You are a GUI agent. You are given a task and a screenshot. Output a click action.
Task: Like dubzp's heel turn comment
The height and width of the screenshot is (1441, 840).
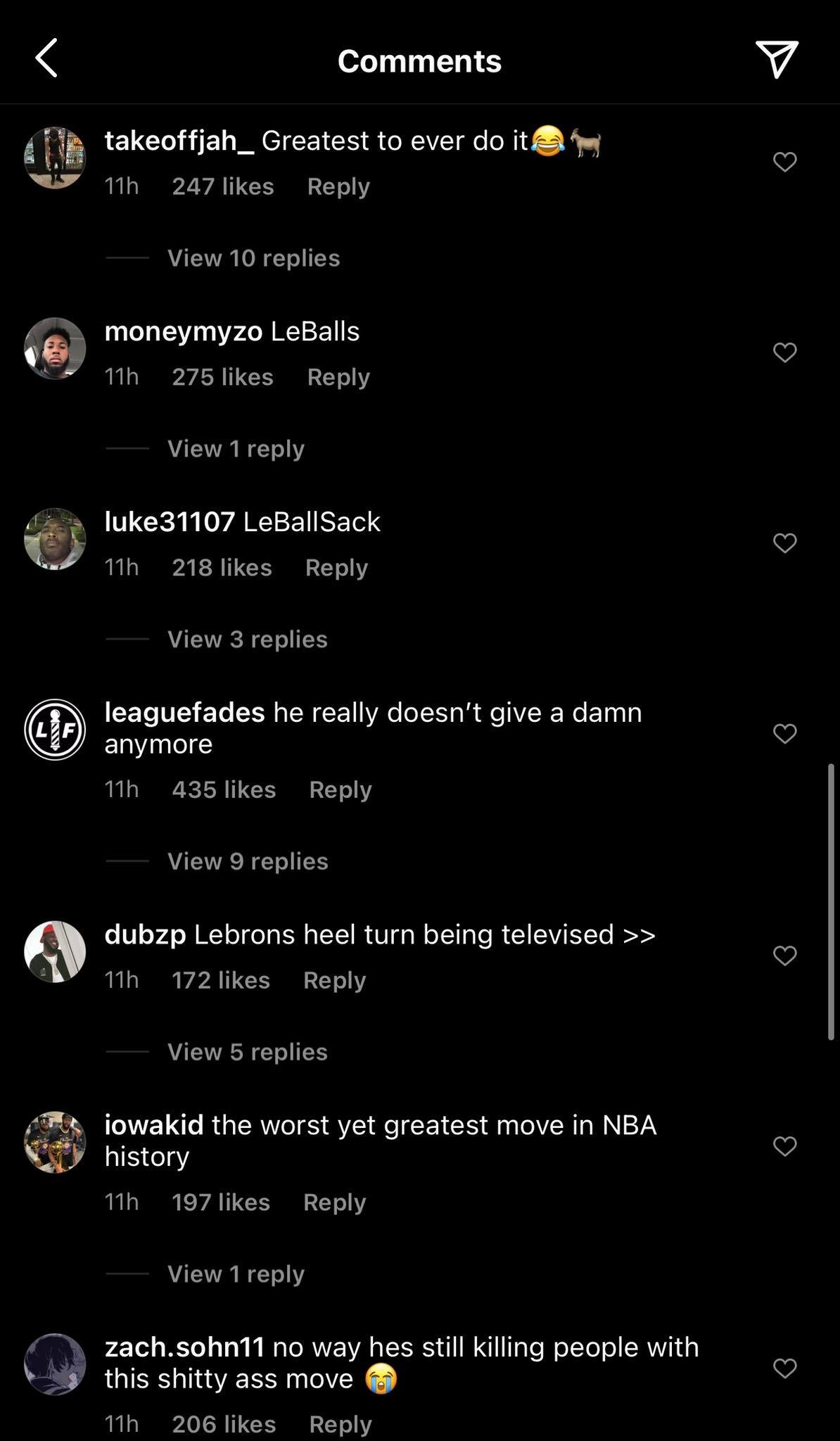click(x=784, y=956)
